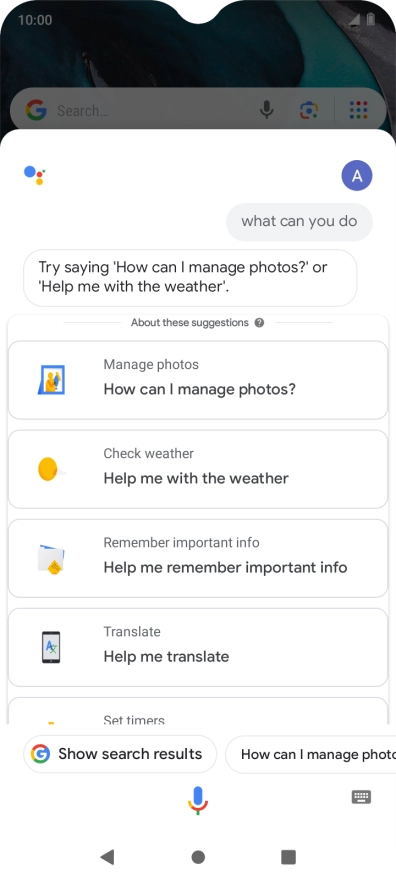Return to the home screen
396x880 pixels.
(198, 856)
